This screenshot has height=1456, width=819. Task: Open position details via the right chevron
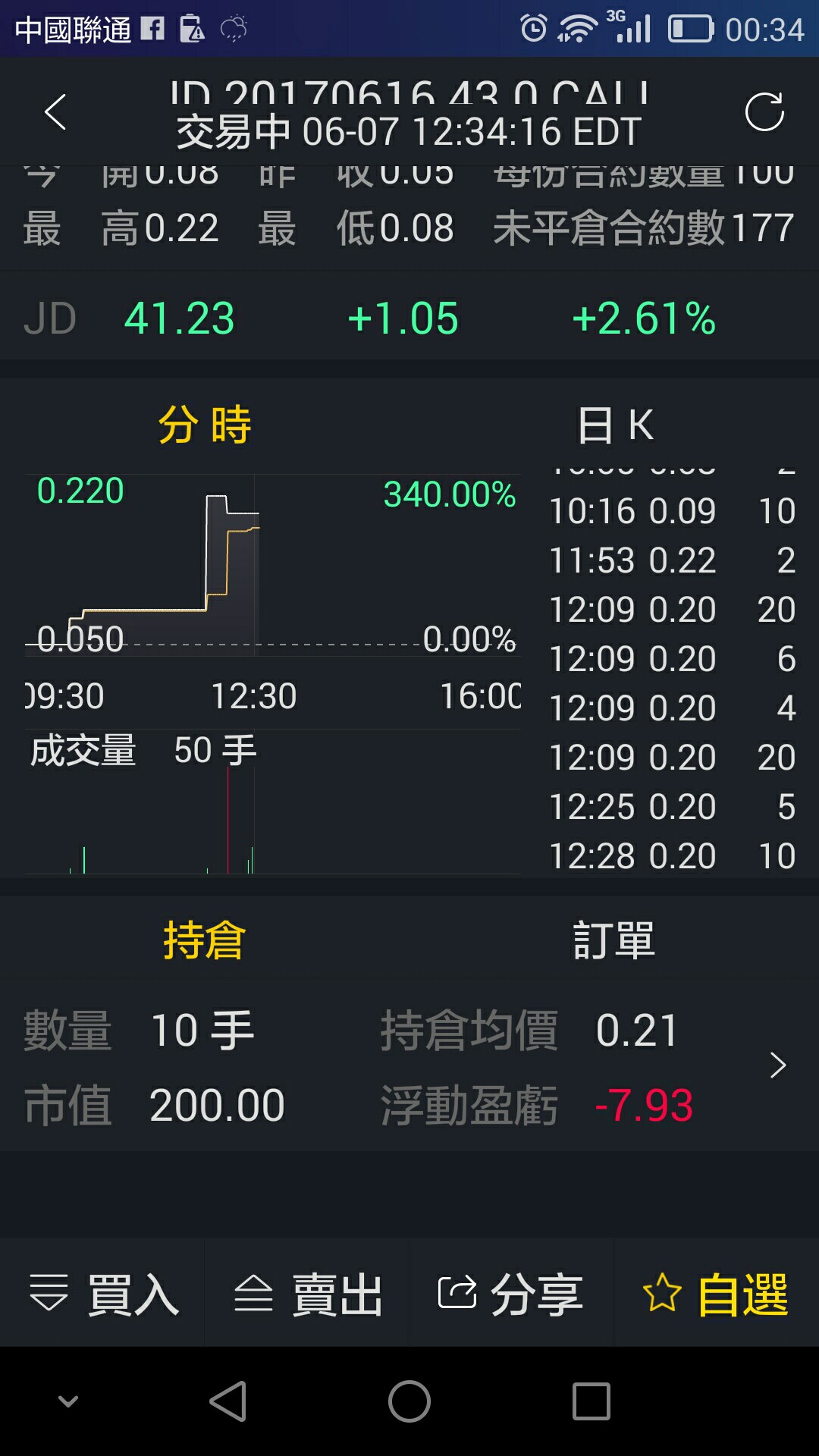[778, 1065]
